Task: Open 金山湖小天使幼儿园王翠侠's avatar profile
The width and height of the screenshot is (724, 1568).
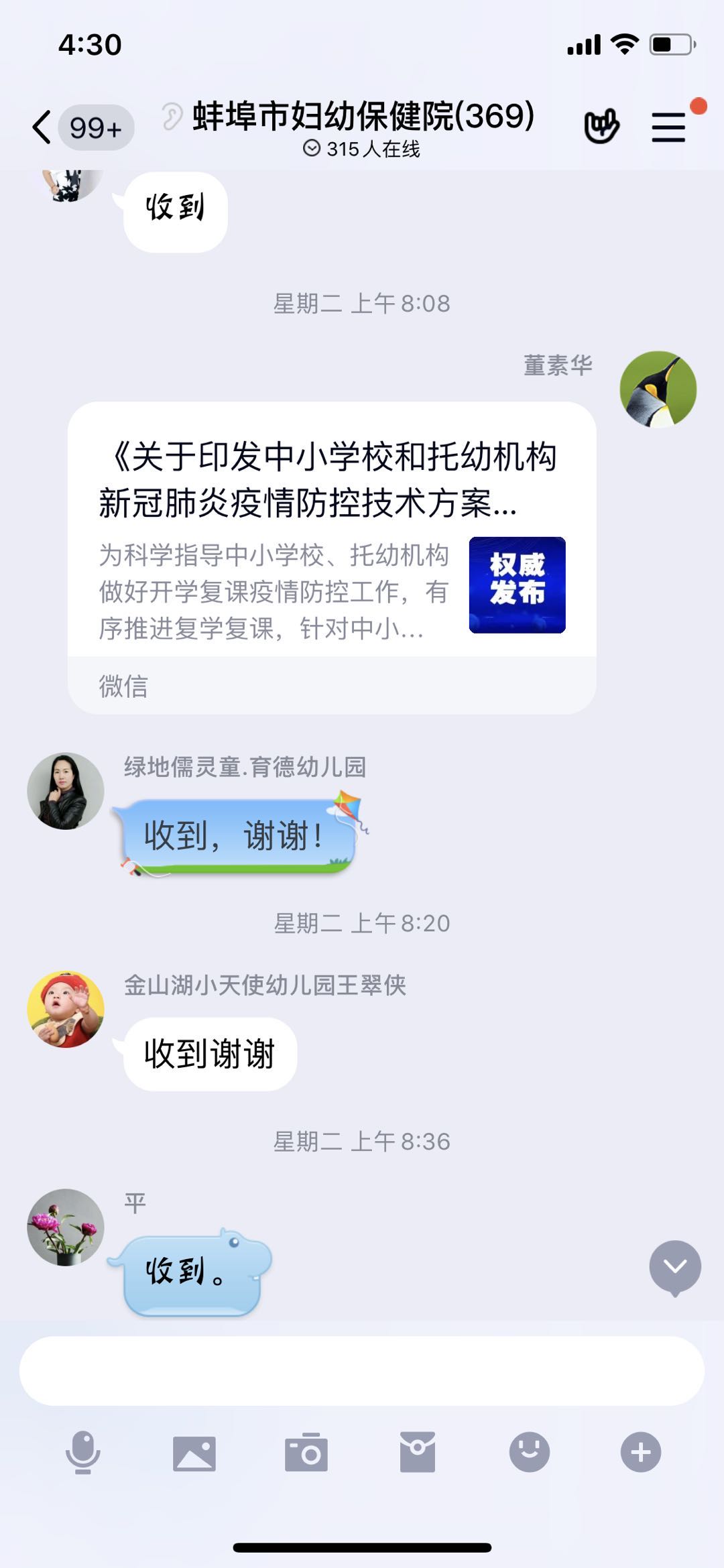Action: (x=66, y=1010)
